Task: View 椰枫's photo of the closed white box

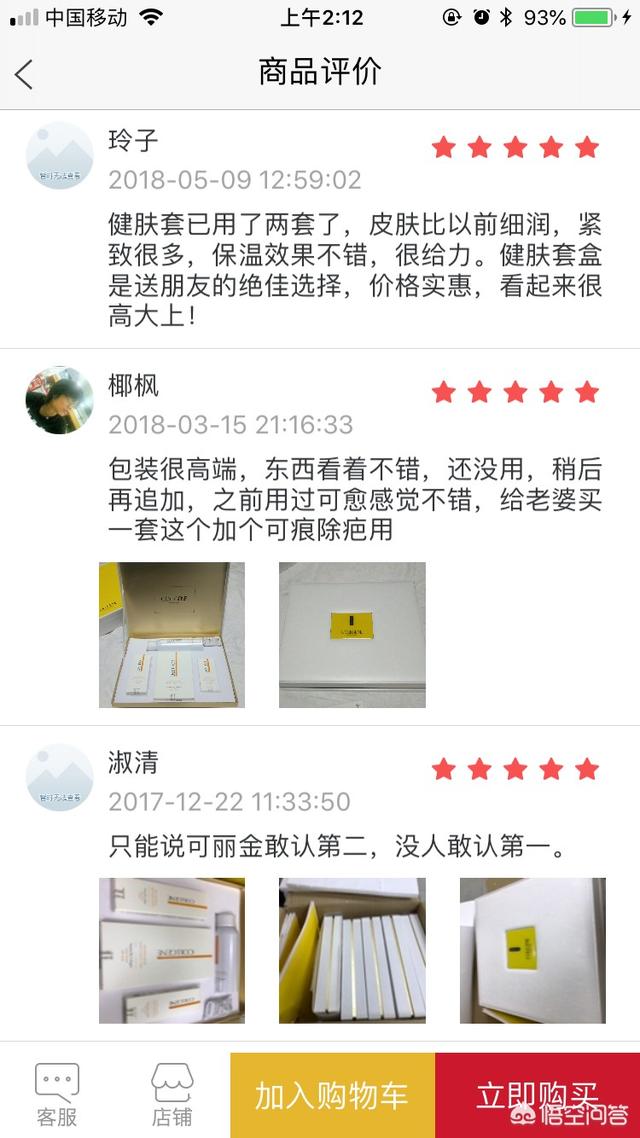Action: 352,635
